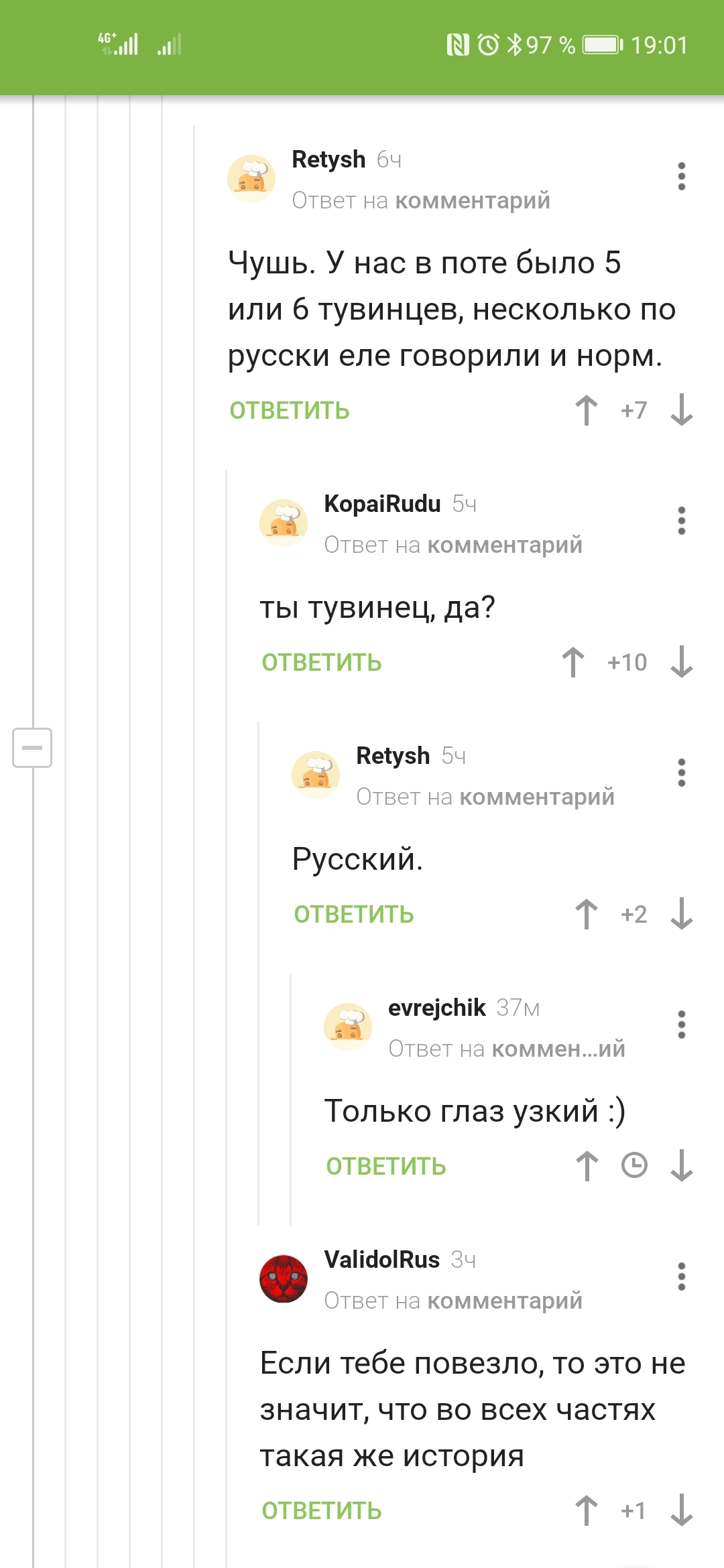Viewport: 724px width, 1568px height.
Task: Open options for evrejchik's comment
Action: [x=681, y=1025]
